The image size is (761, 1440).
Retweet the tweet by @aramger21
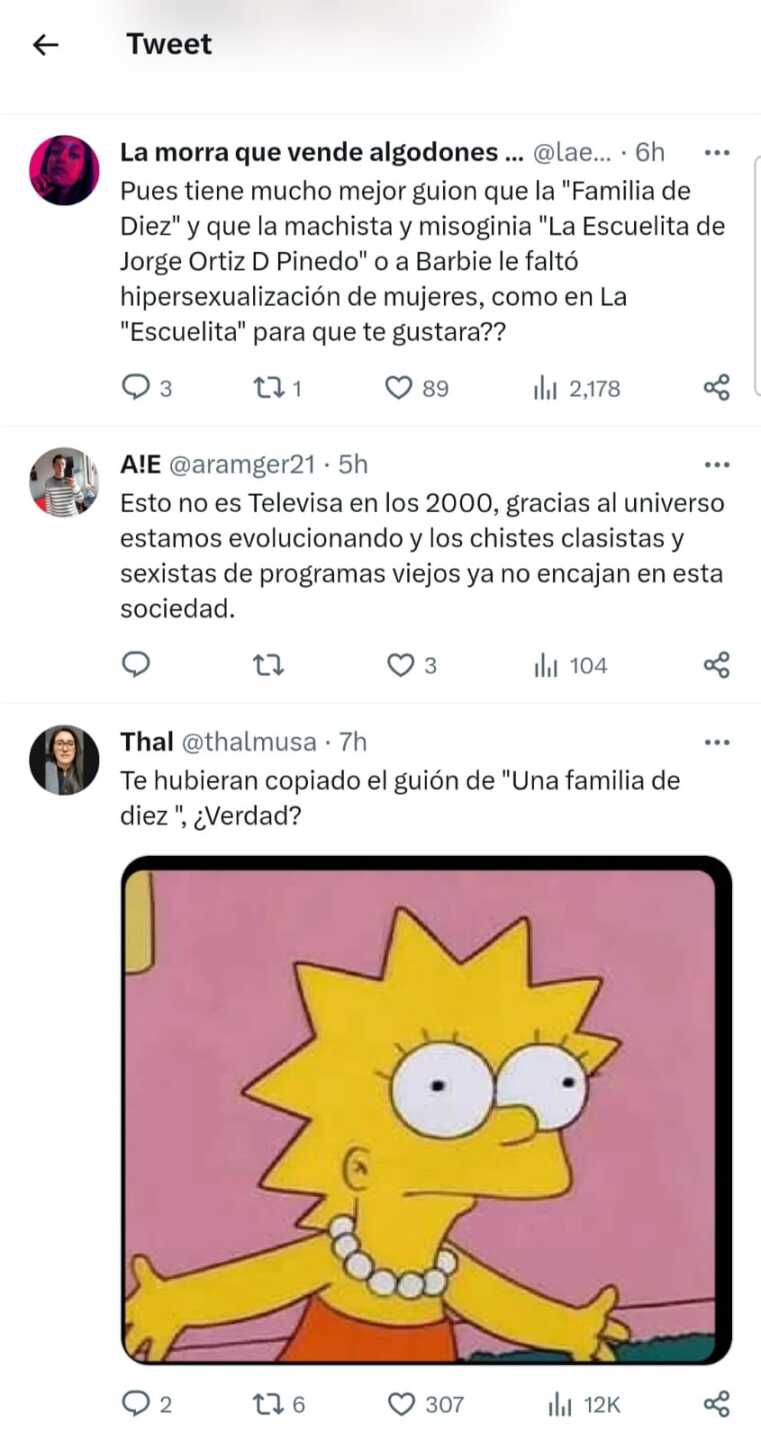267,664
